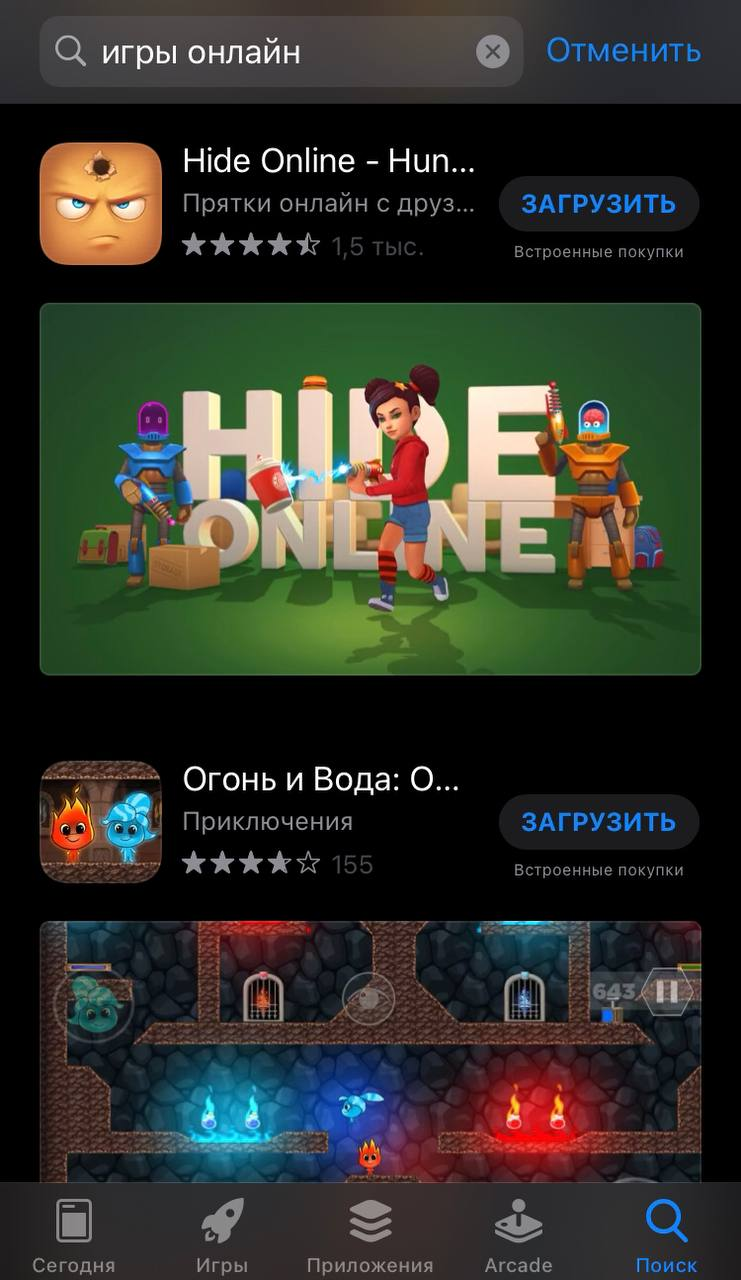Download Огонь и Вода with ЗАГРУЗИТЬ
The width and height of the screenshot is (741, 1280).
pos(598,822)
